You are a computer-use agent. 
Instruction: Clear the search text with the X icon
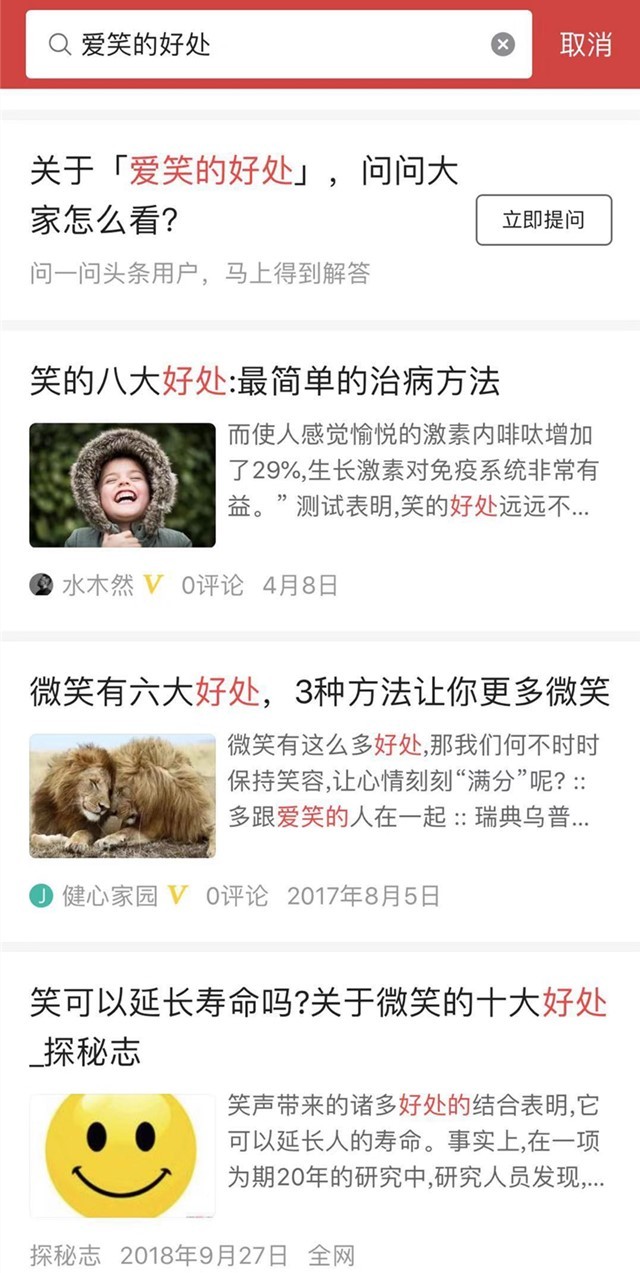point(503,44)
